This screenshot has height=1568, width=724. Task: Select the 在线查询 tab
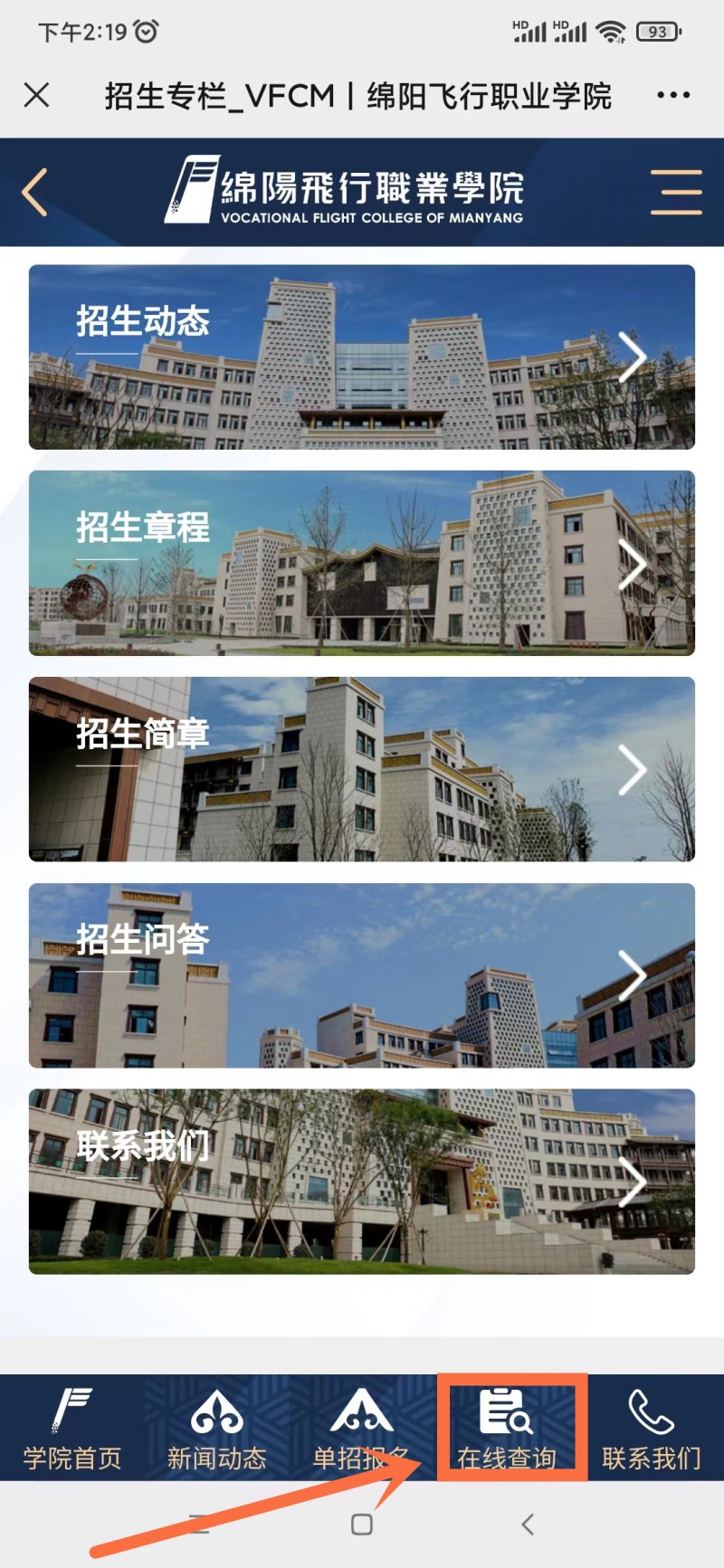tap(508, 1429)
